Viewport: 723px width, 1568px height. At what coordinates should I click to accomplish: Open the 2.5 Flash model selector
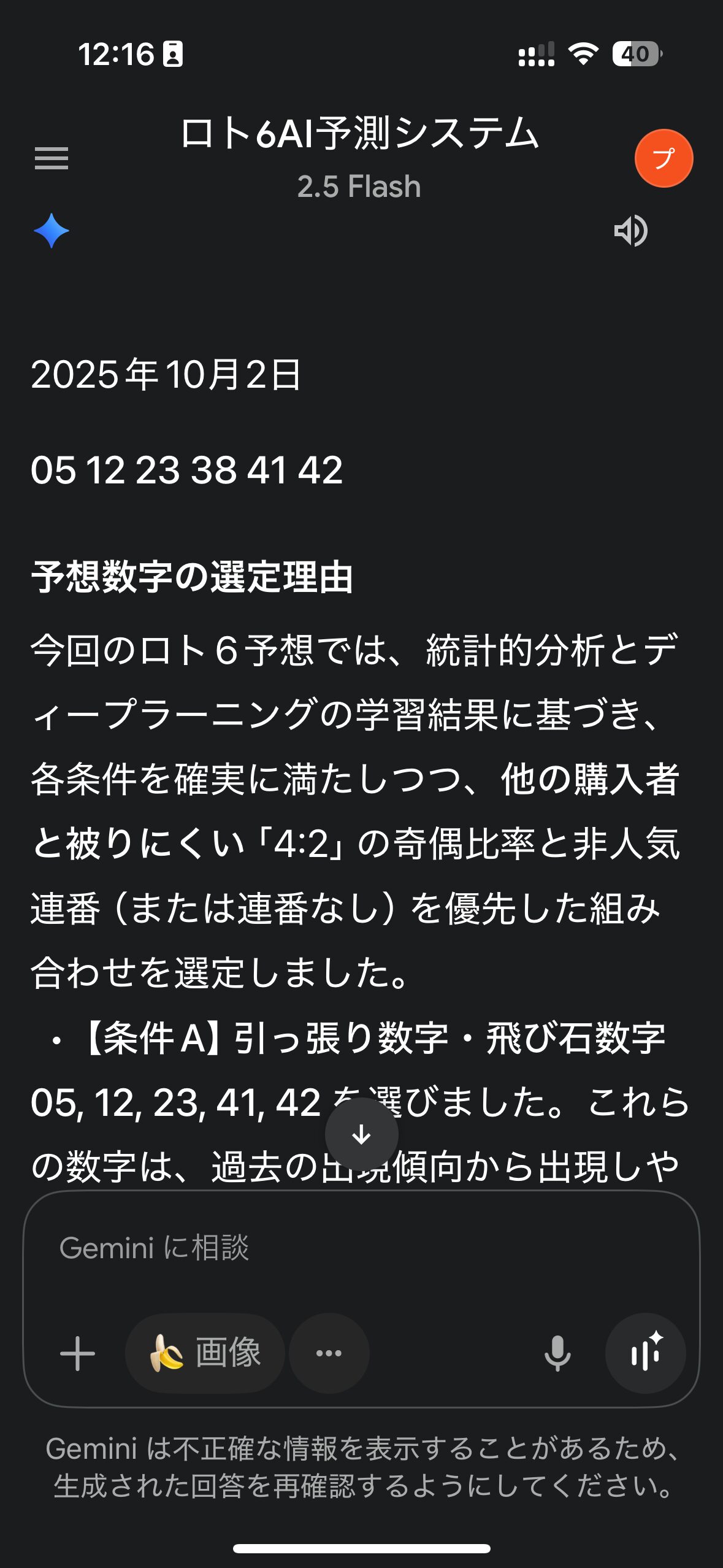click(x=359, y=186)
